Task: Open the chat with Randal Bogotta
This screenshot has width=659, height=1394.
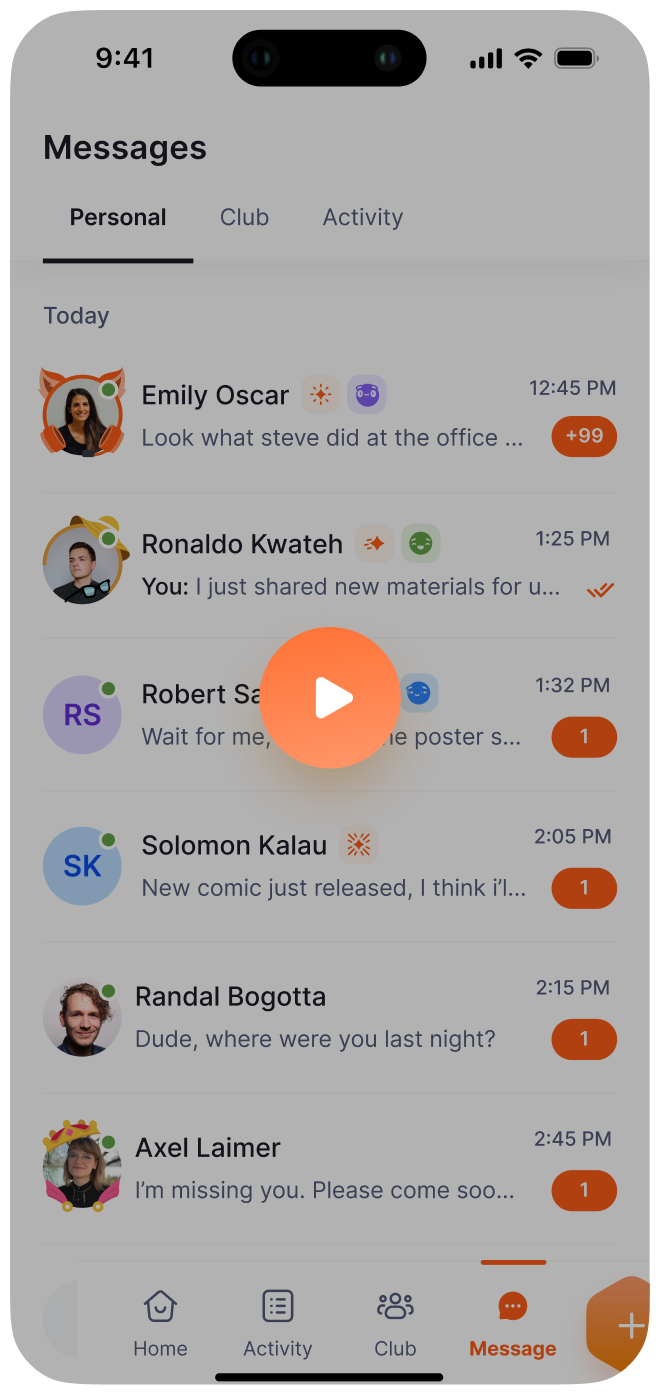Action: click(x=330, y=1017)
